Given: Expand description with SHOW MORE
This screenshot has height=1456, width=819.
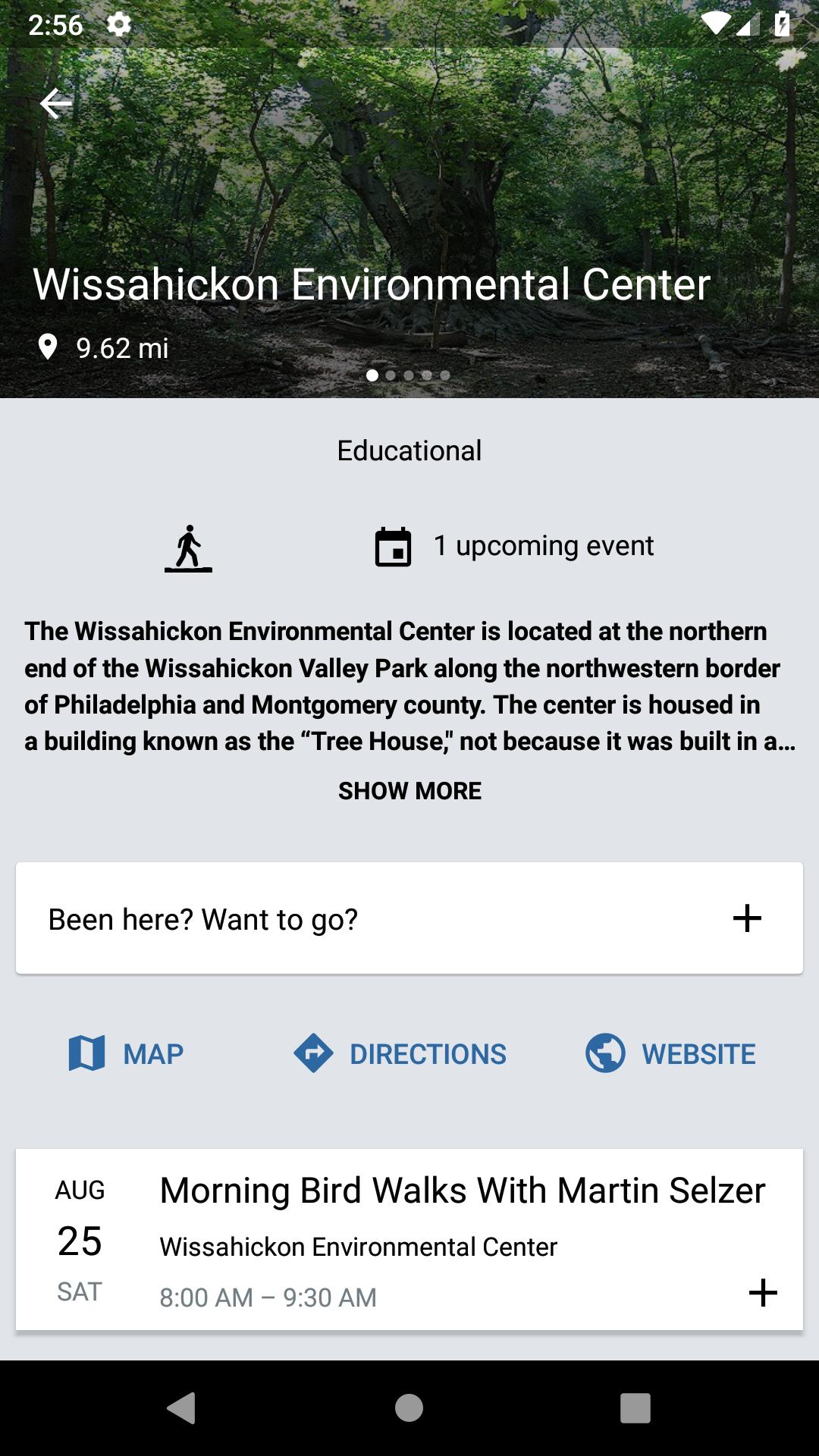Looking at the screenshot, I should [x=409, y=791].
